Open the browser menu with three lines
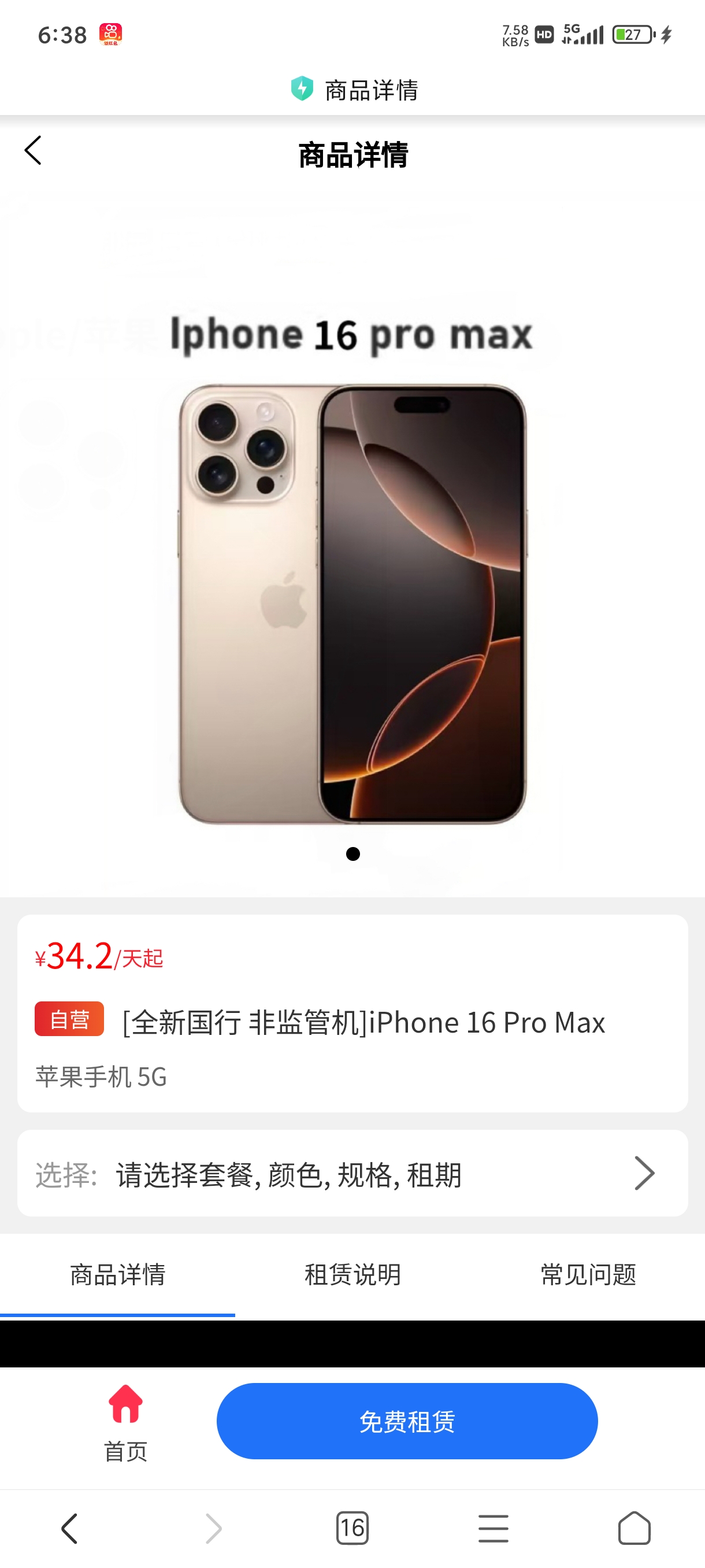705x1568 pixels. pos(493,1529)
